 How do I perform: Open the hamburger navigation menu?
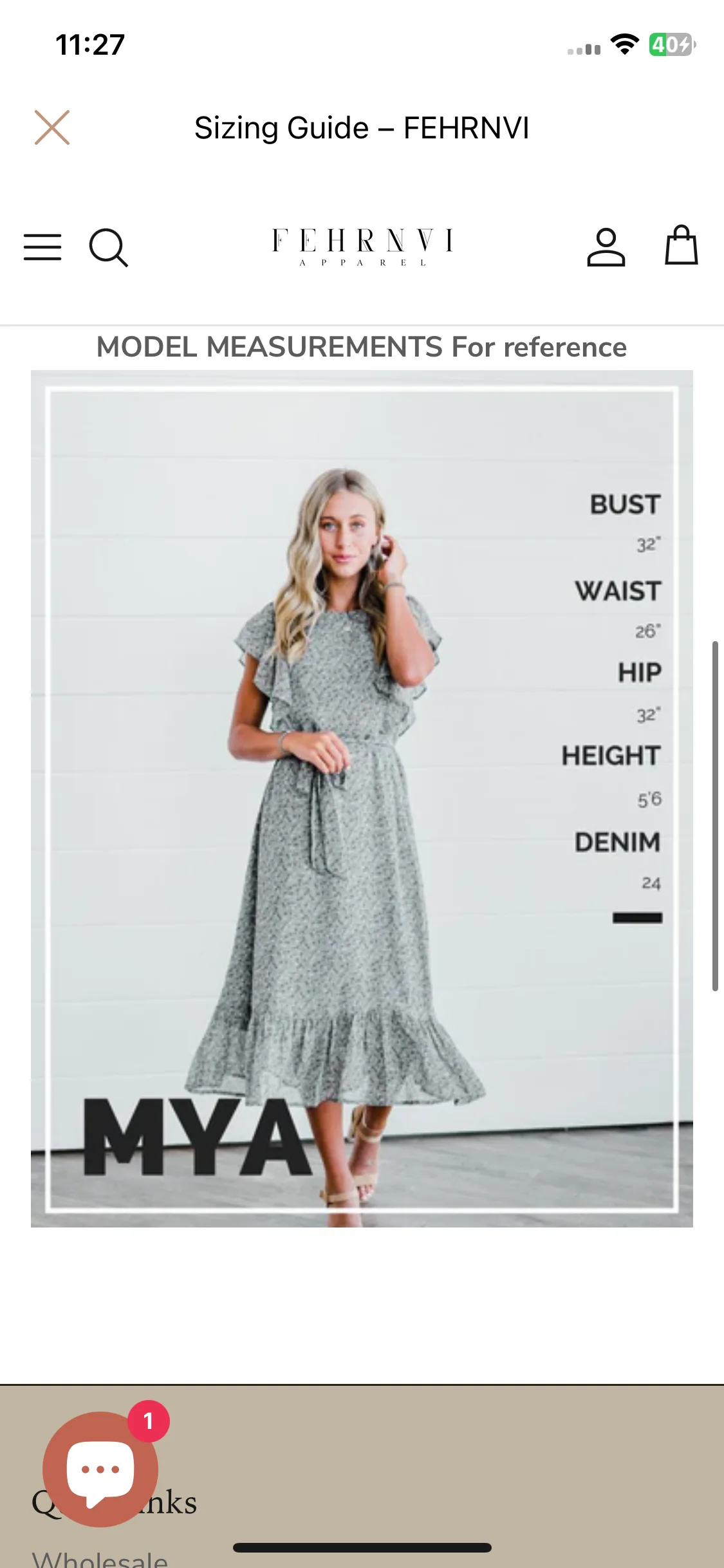(42, 247)
